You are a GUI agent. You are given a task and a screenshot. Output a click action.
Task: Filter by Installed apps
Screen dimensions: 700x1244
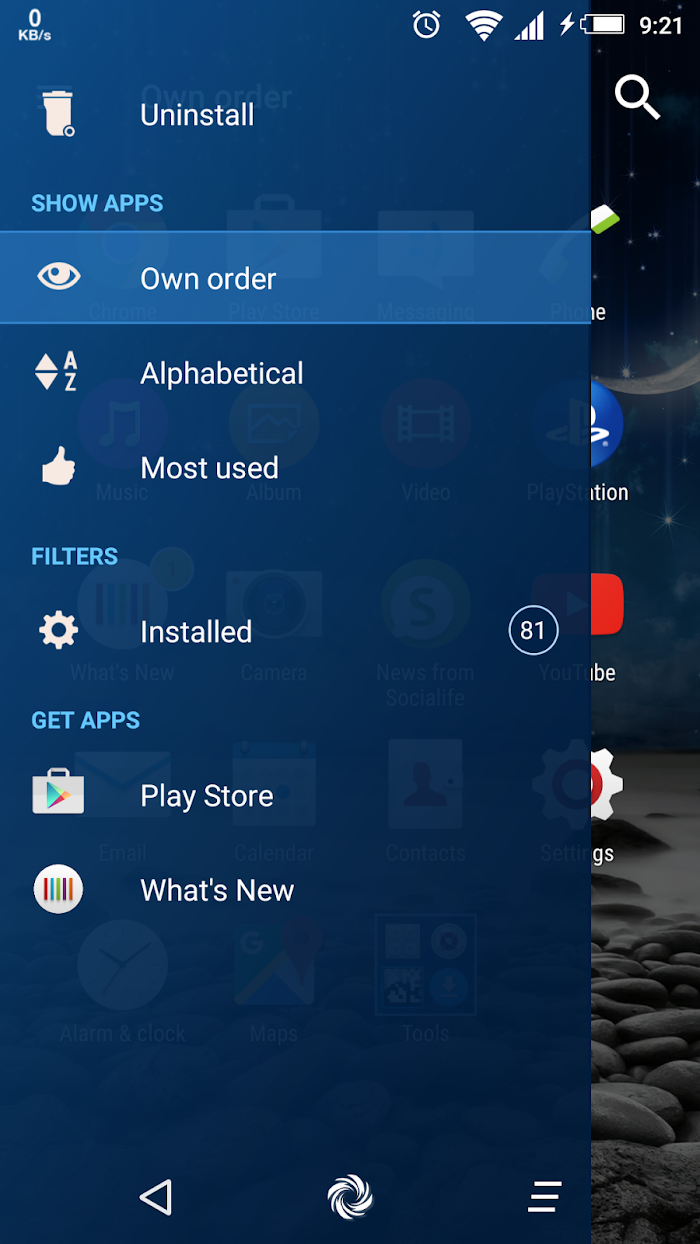[x=196, y=631]
